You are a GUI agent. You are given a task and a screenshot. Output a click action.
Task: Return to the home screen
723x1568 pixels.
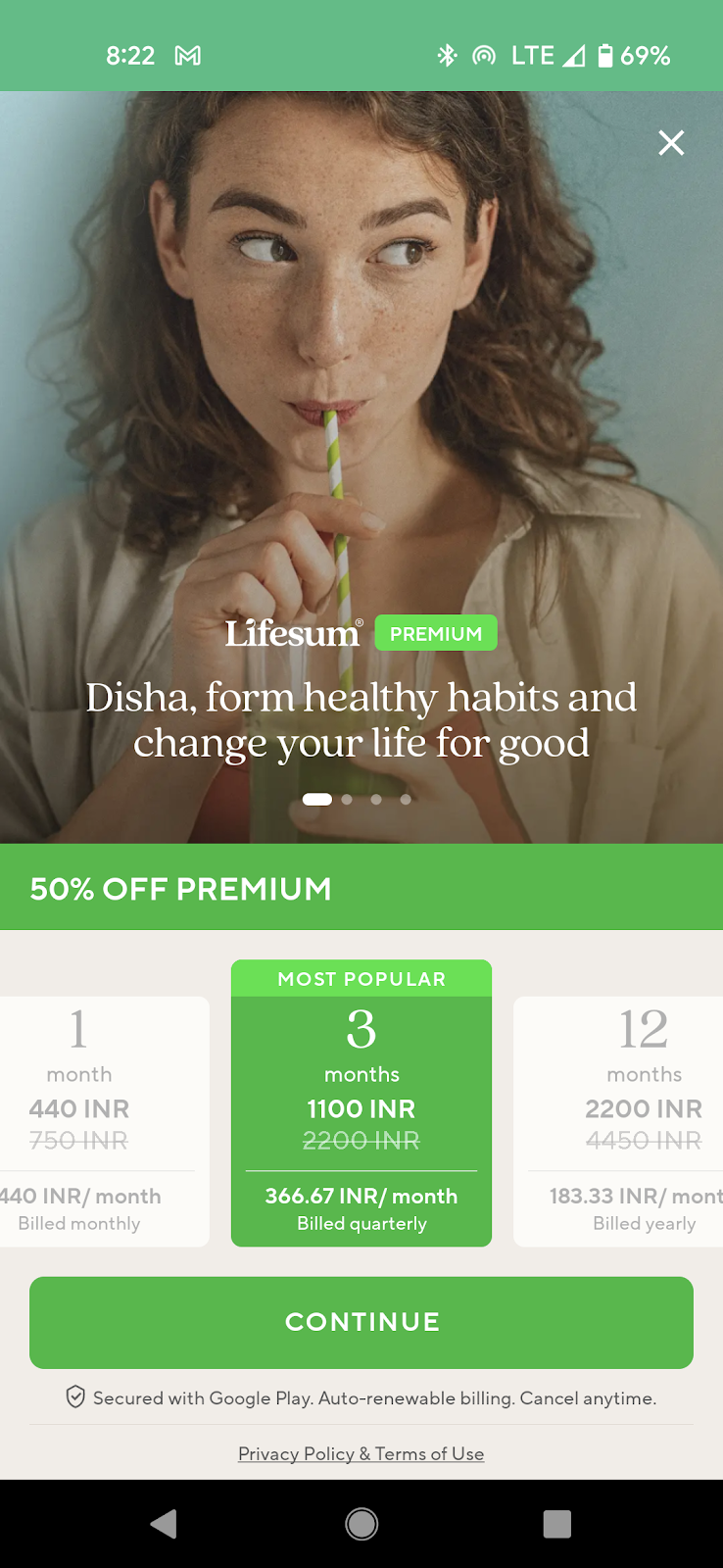[x=361, y=1524]
